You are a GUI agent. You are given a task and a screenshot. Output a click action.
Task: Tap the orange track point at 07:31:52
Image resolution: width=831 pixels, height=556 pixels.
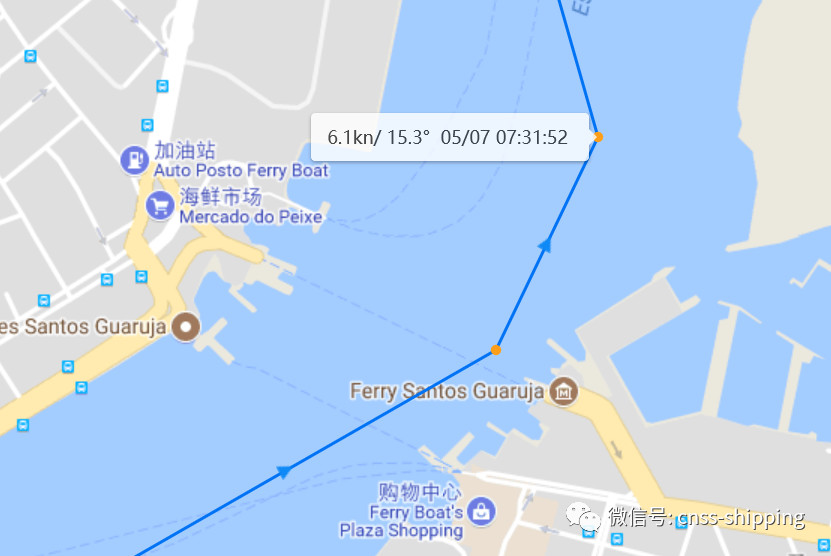coord(598,137)
